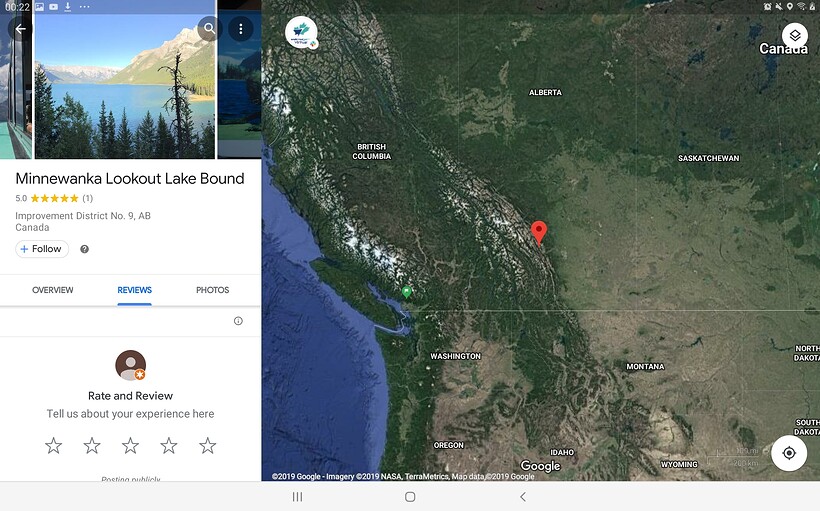
Task: Switch to the Overview tab
Action: click(x=53, y=290)
